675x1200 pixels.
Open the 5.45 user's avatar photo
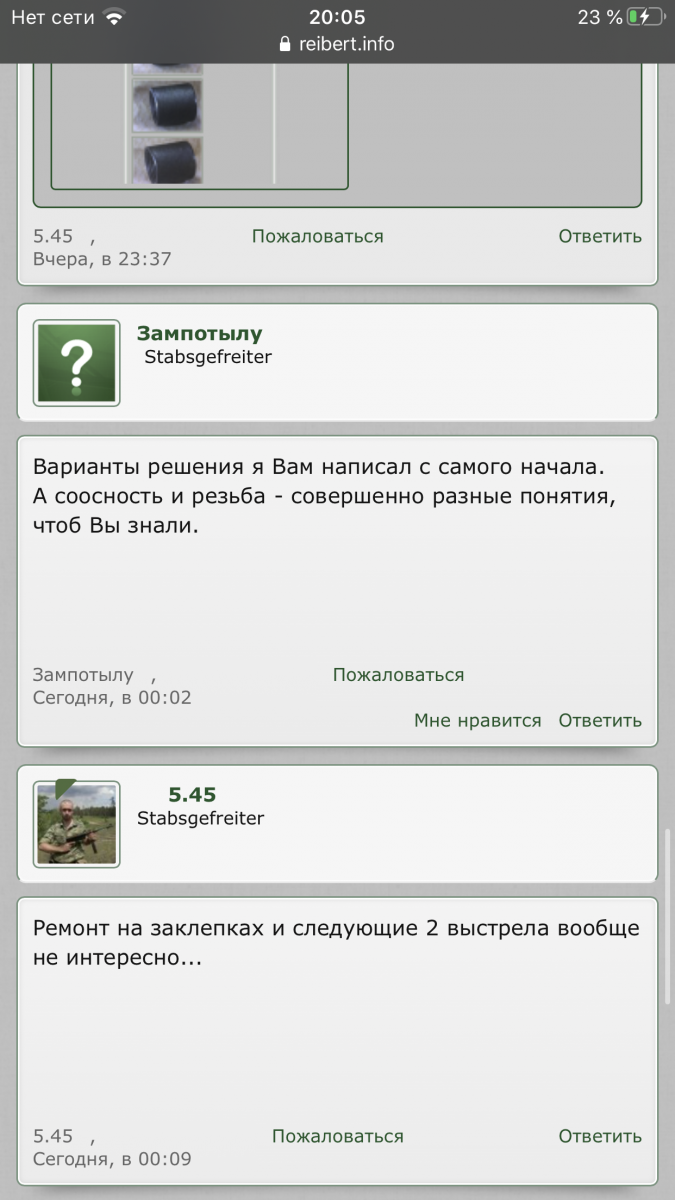pos(77,824)
